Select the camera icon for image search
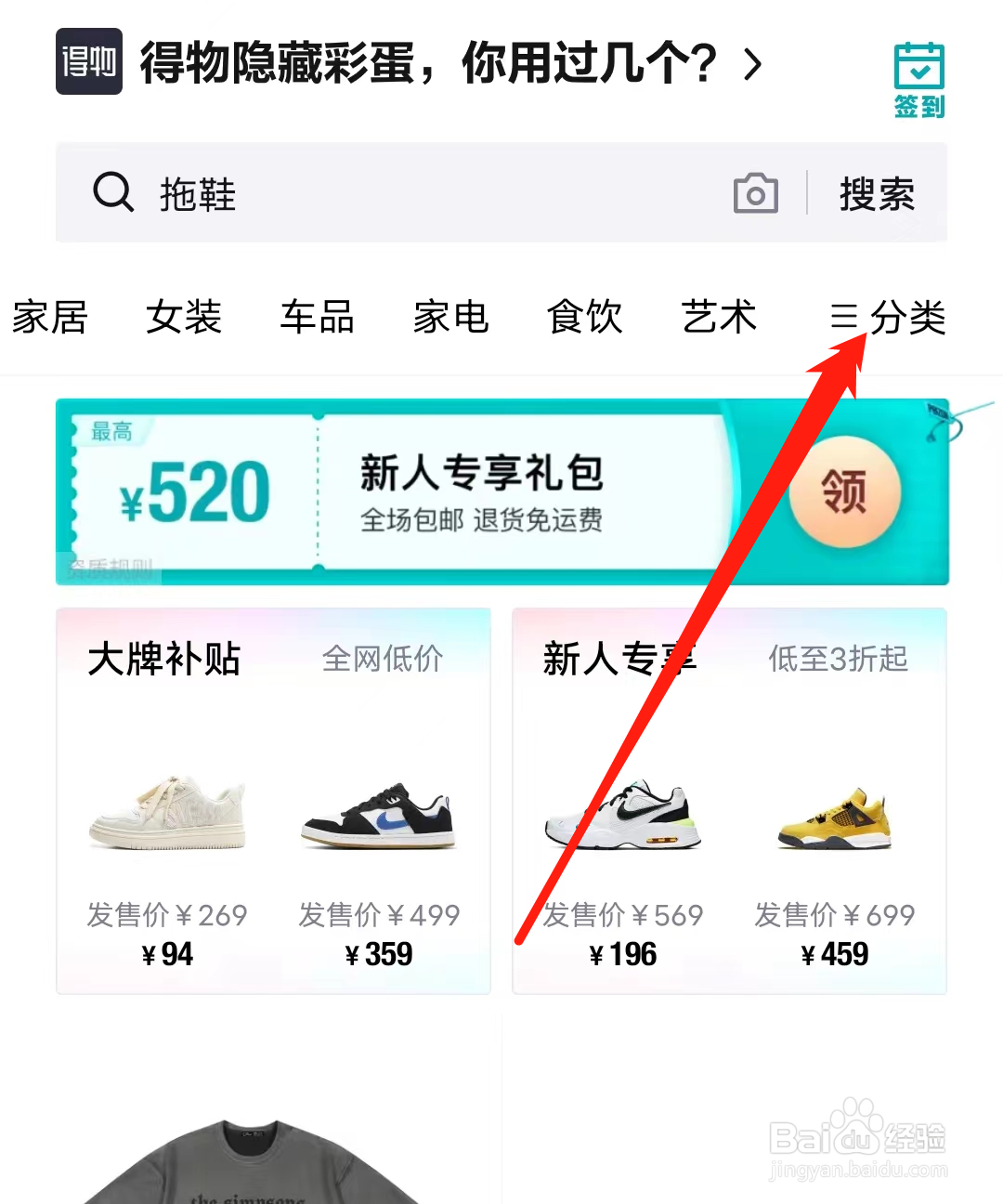 click(755, 193)
